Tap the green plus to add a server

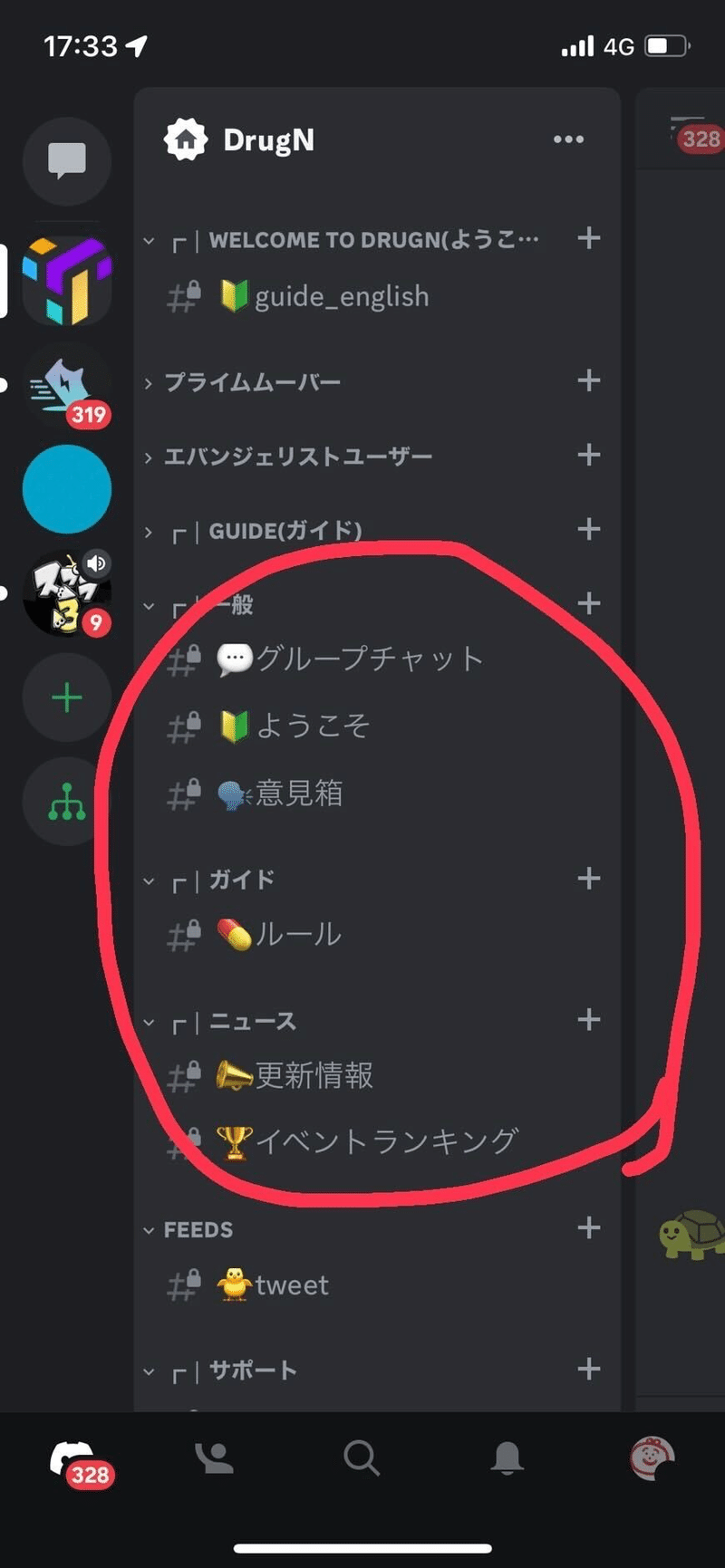pos(67,698)
